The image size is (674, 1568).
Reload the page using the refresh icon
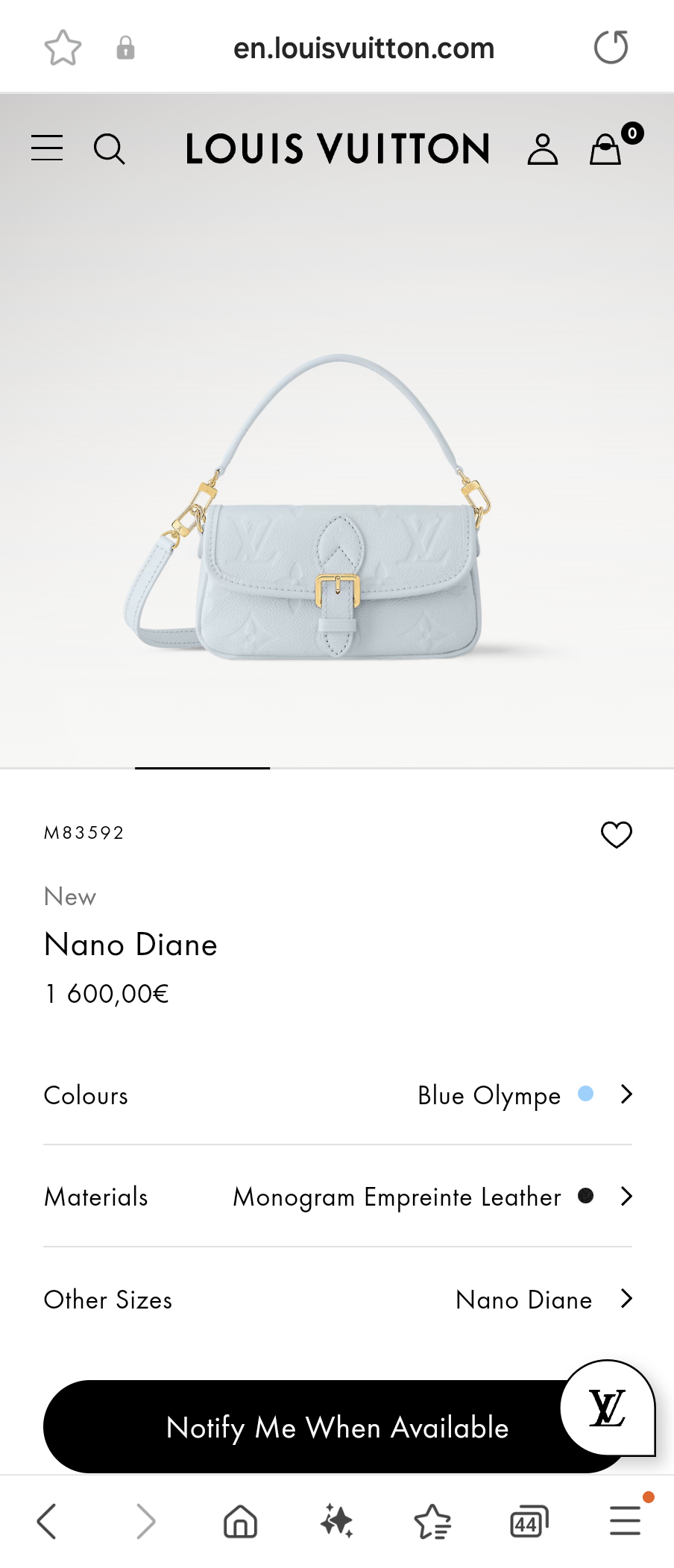click(x=611, y=46)
